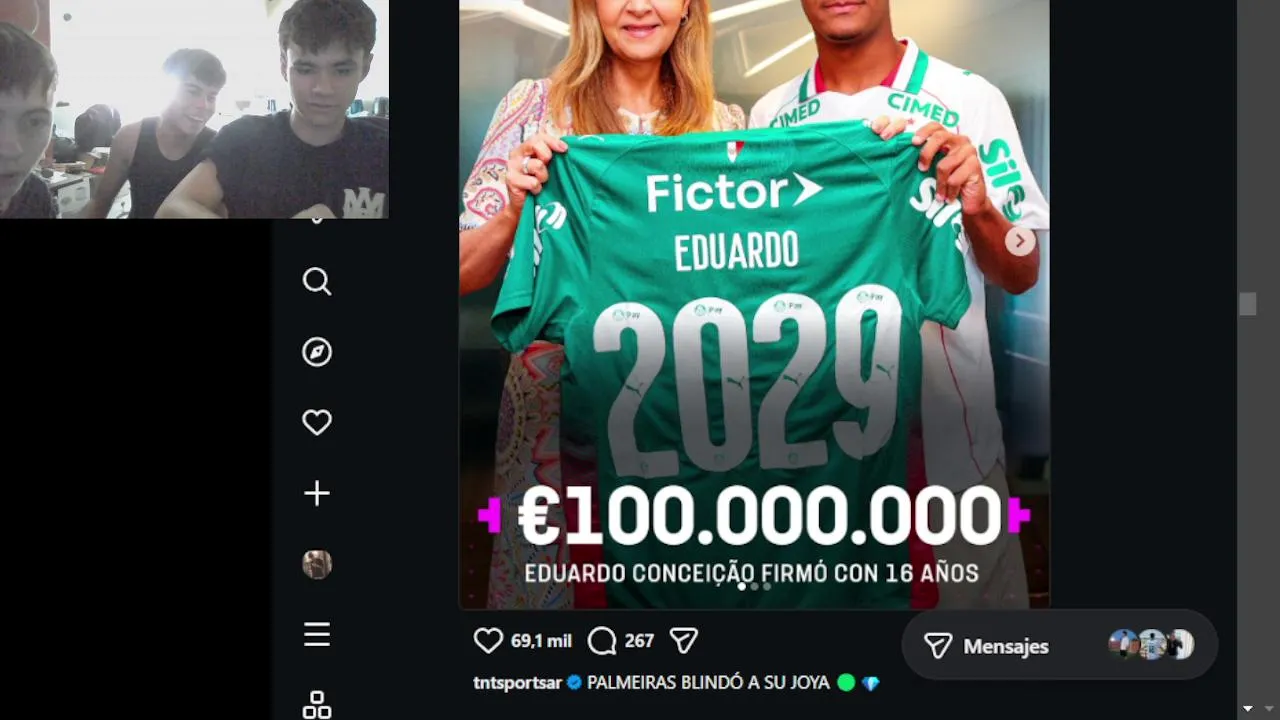
Task: Open the grid icon at the sidebar bottom
Action: pos(317,704)
